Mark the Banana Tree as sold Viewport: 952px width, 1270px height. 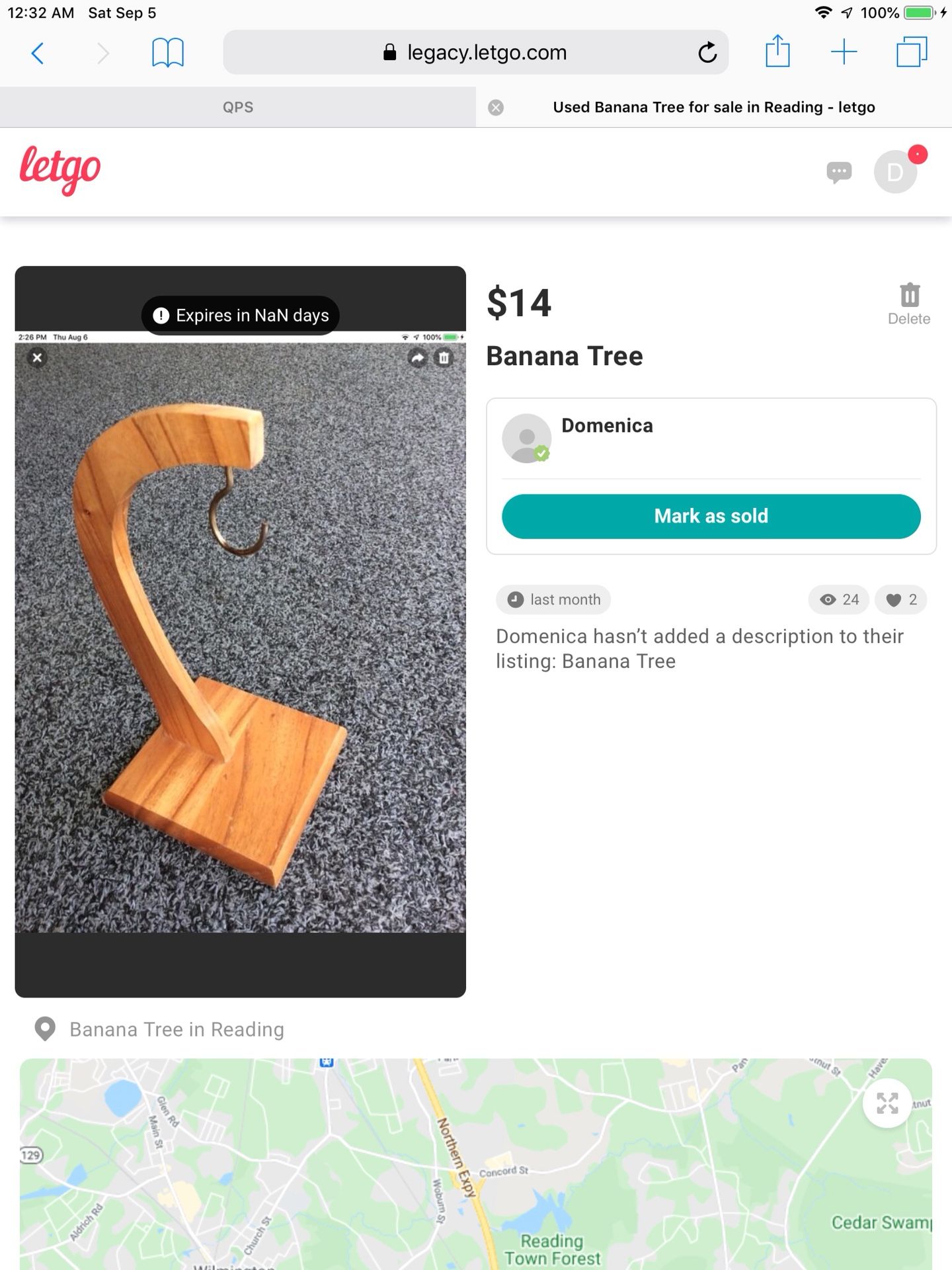coord(711,516)
